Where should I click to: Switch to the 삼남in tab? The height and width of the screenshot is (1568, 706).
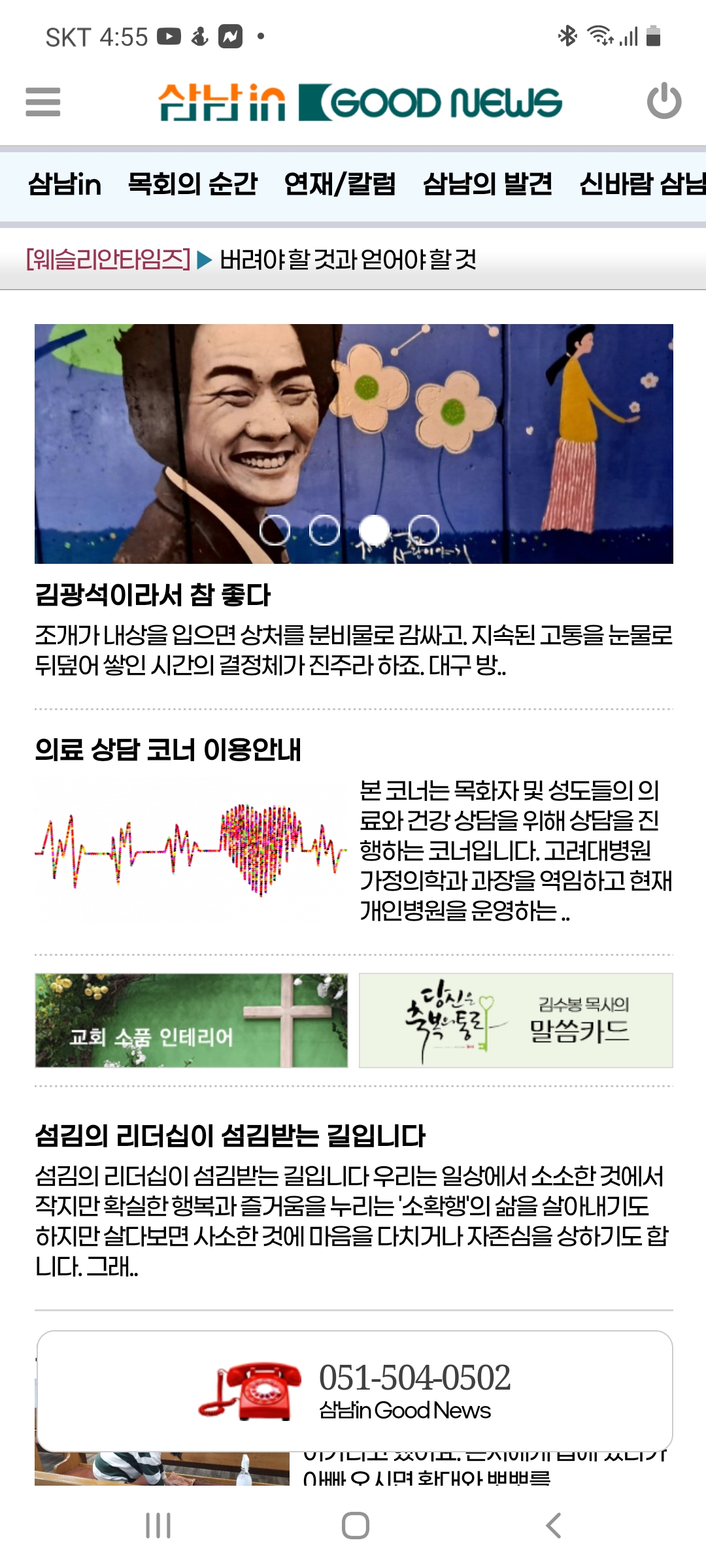click(x=65, y=184)
